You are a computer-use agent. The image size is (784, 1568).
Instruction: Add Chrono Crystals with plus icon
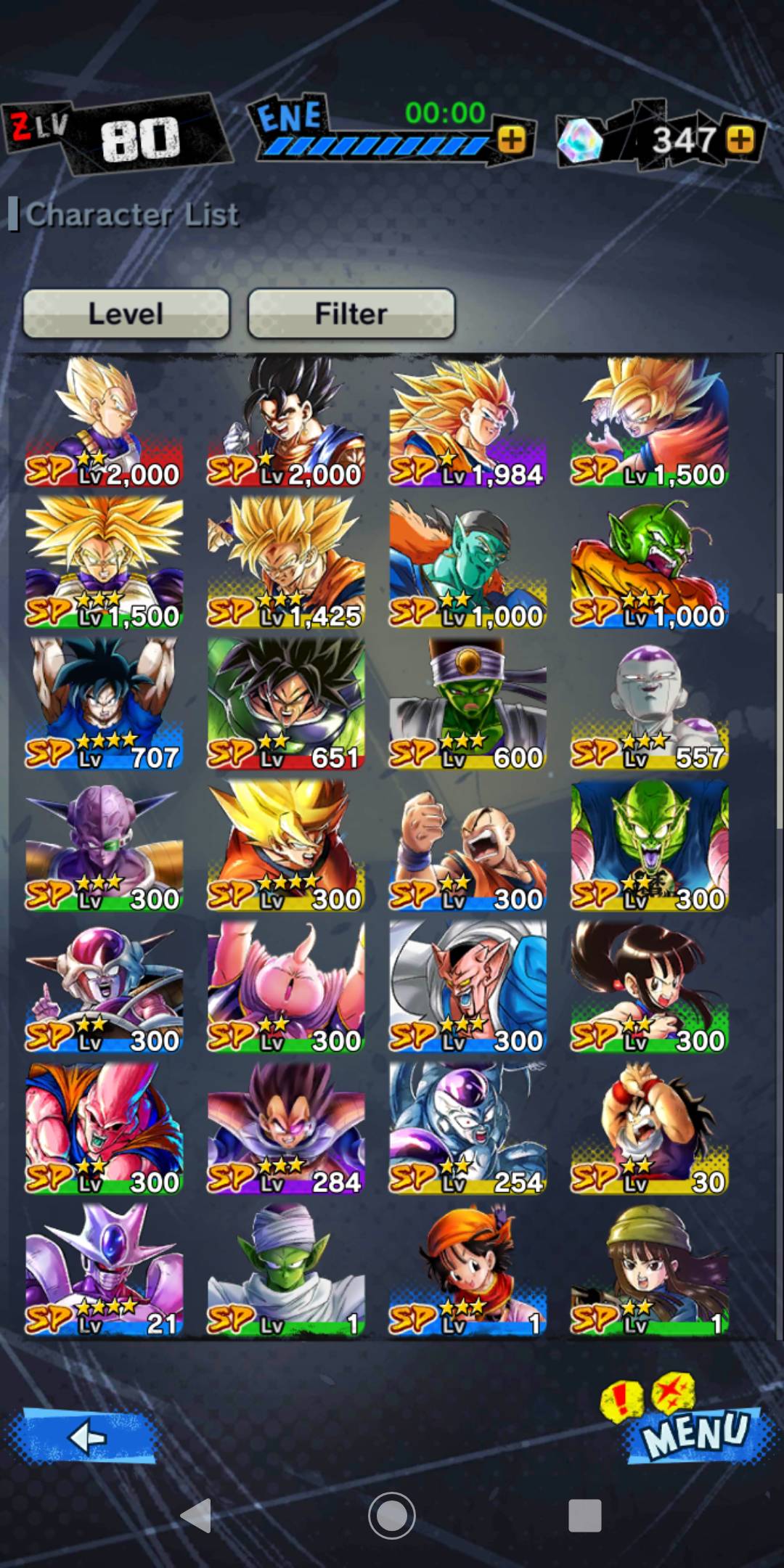(x=740, y=139)
